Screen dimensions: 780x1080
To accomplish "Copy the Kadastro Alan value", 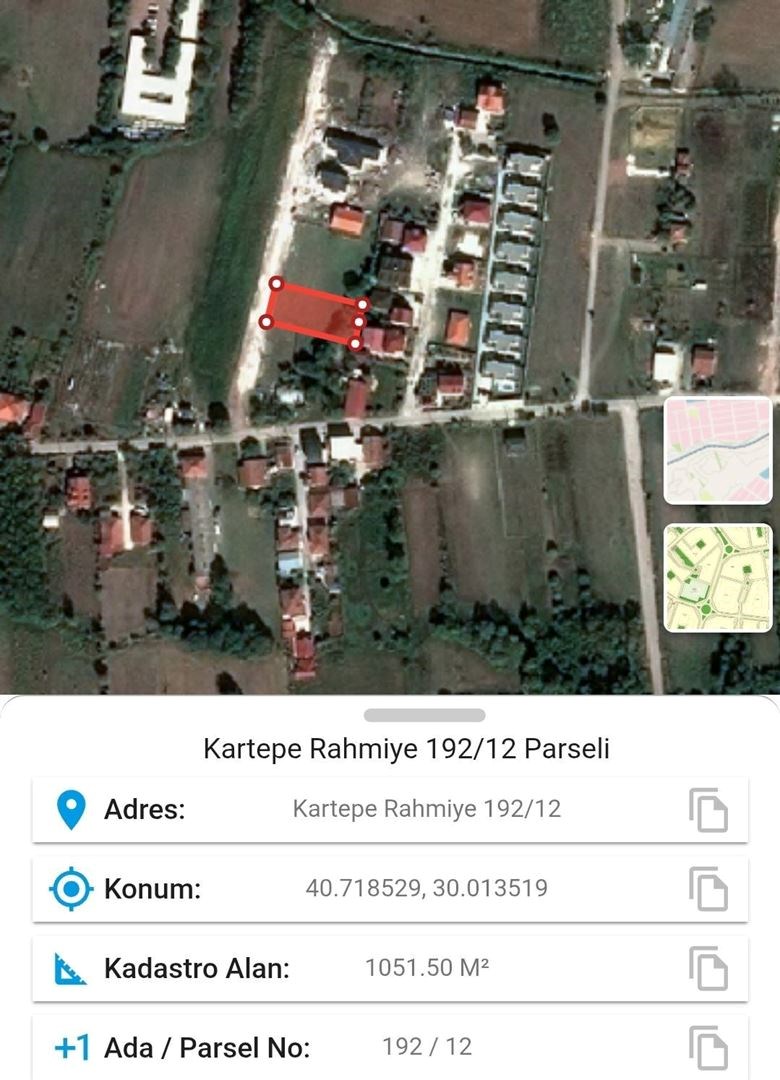I will pos(709,968).
